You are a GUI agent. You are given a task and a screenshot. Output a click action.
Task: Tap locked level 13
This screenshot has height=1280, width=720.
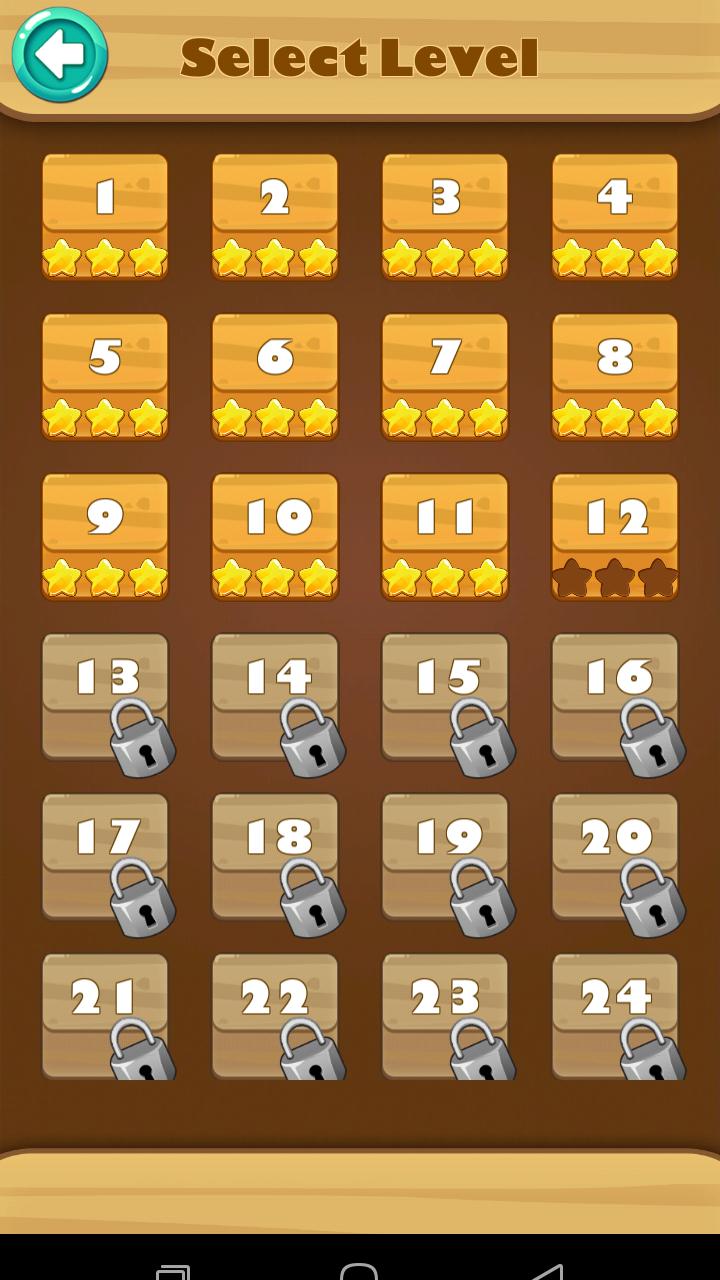105,695
